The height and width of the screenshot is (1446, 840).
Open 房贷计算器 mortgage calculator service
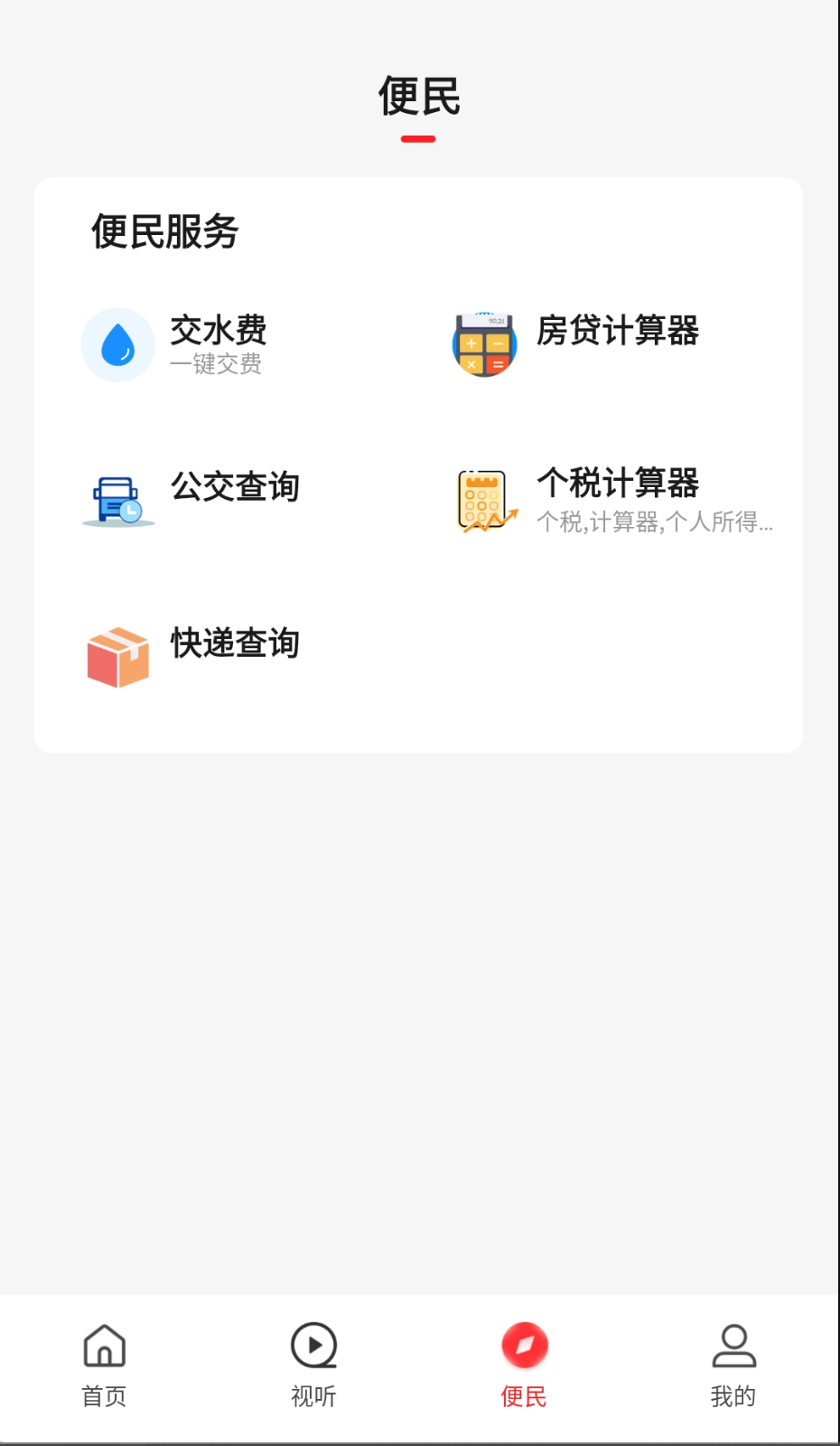[618, 332]
